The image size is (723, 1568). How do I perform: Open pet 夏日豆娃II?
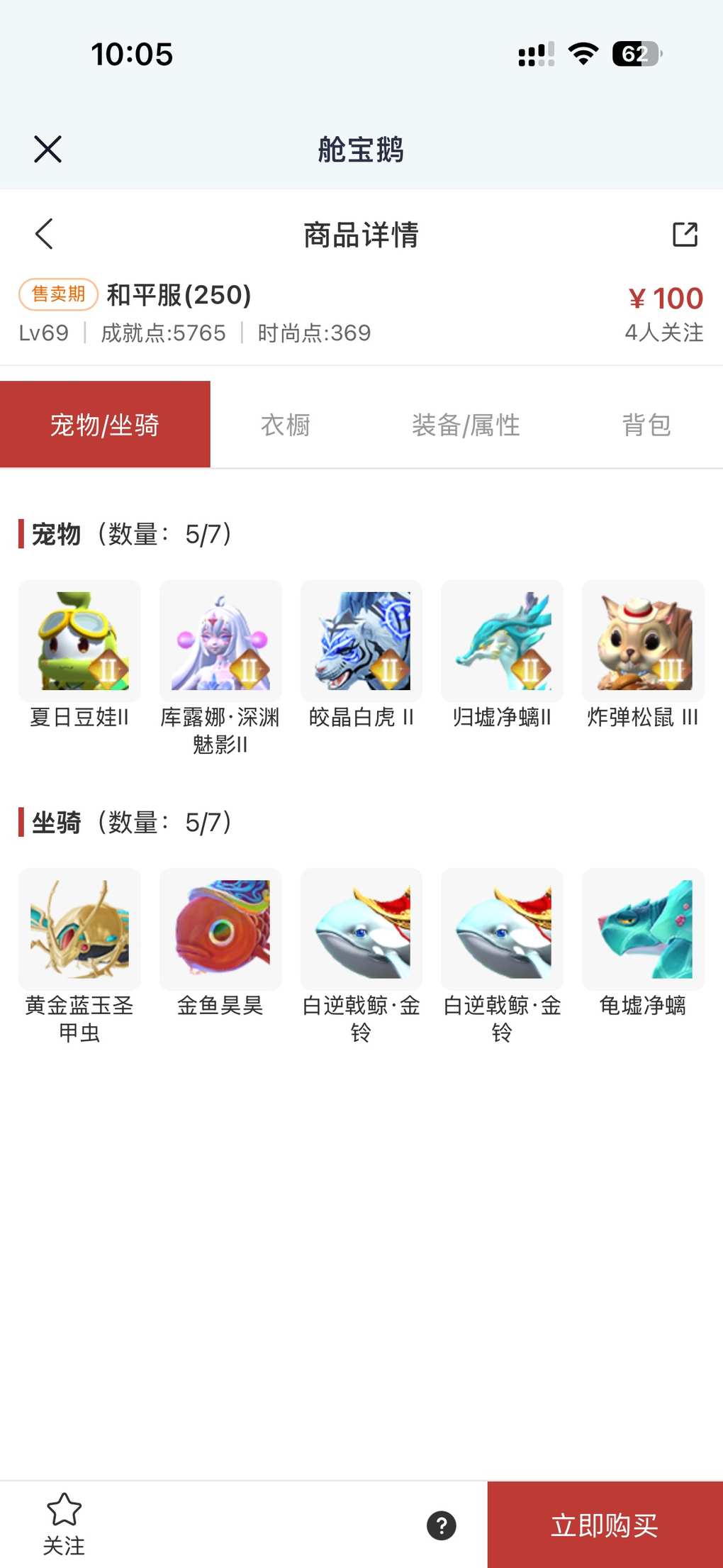79,641
